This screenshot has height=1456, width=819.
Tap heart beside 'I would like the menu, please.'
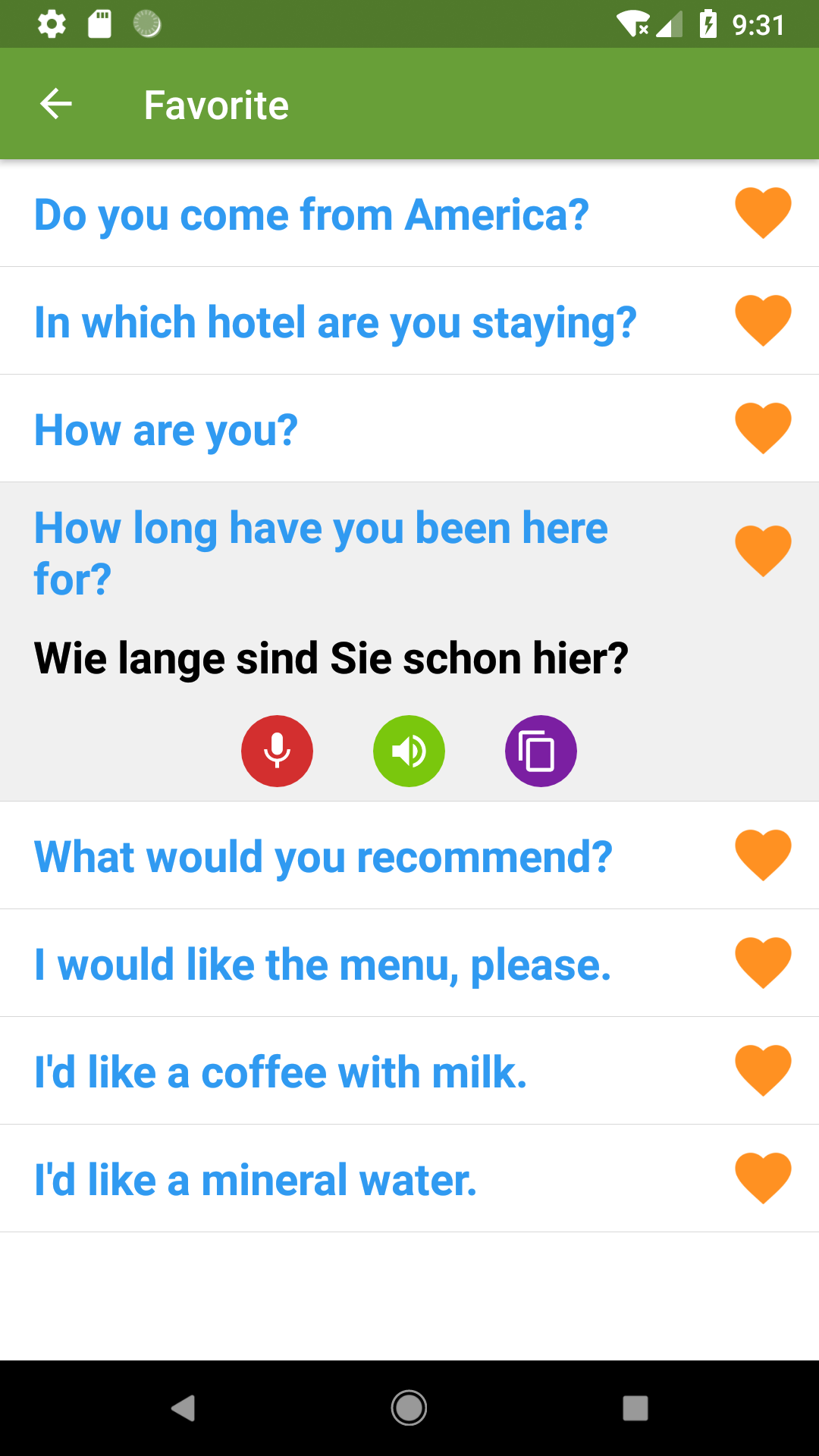coord(763,963)
